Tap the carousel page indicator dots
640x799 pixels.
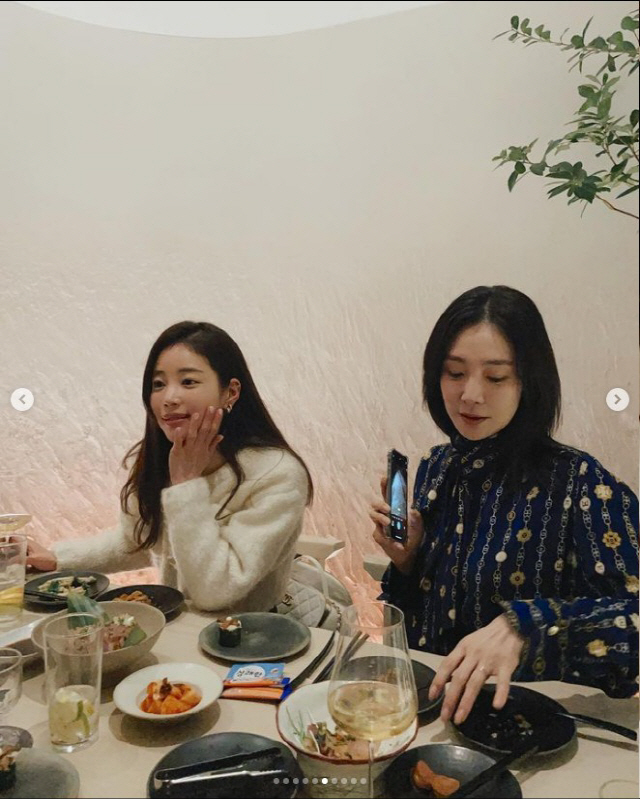pos(320,780)
